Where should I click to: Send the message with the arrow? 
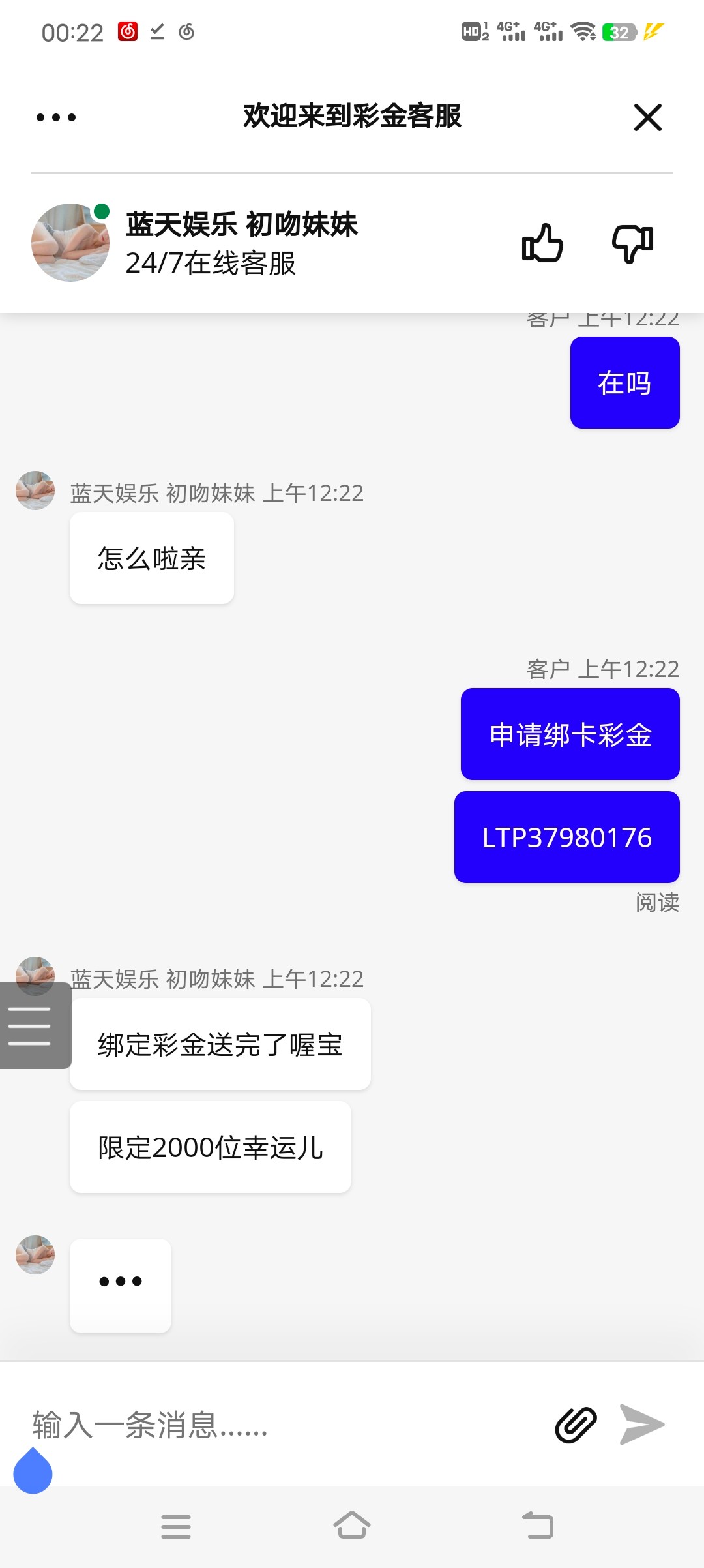(x=641, y=1425)
